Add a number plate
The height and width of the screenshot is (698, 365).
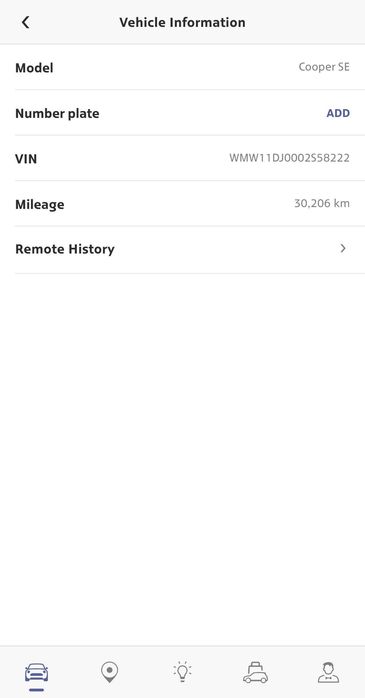(338, 113)
